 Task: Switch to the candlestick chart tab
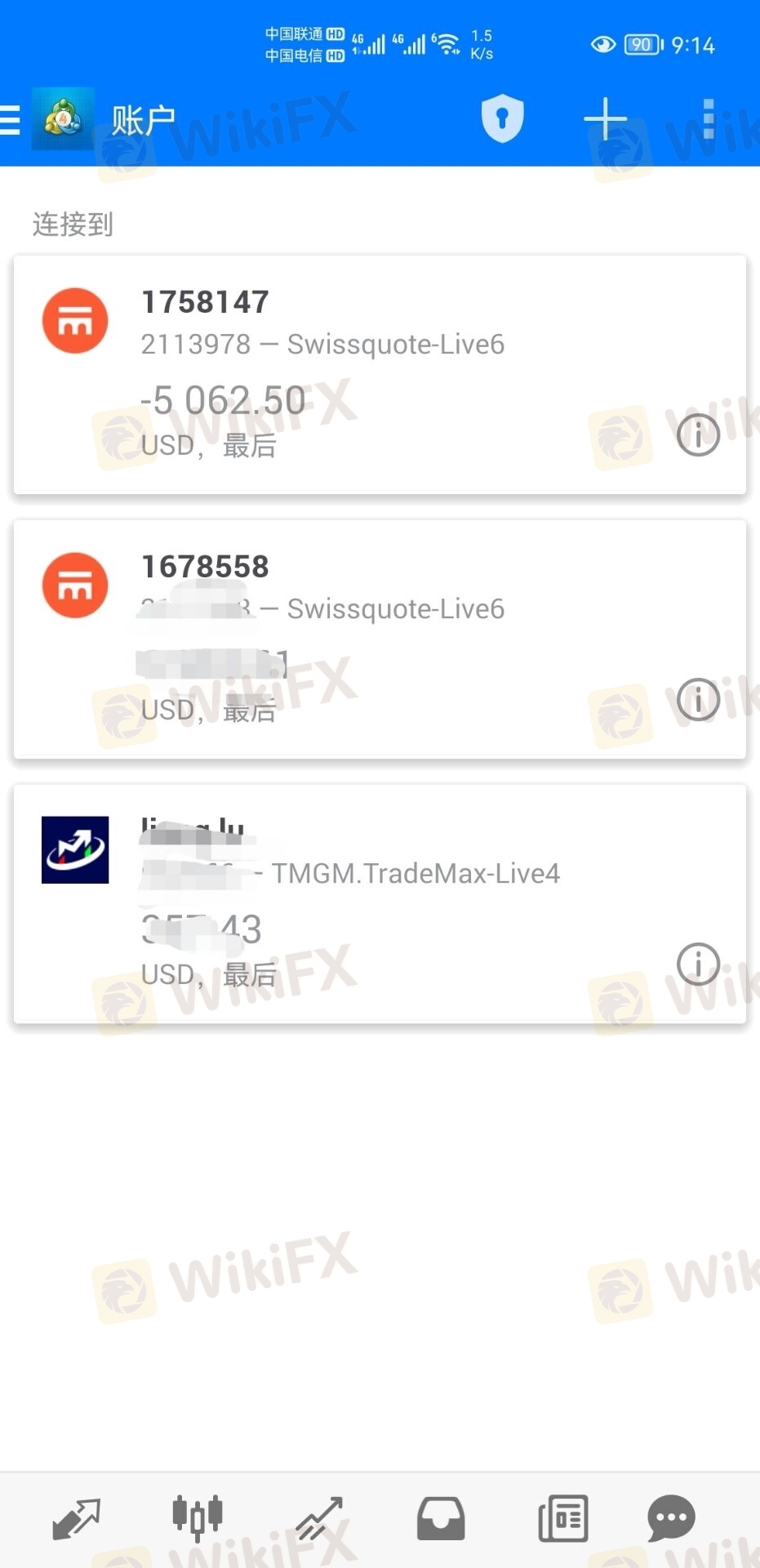point(197,1517)
